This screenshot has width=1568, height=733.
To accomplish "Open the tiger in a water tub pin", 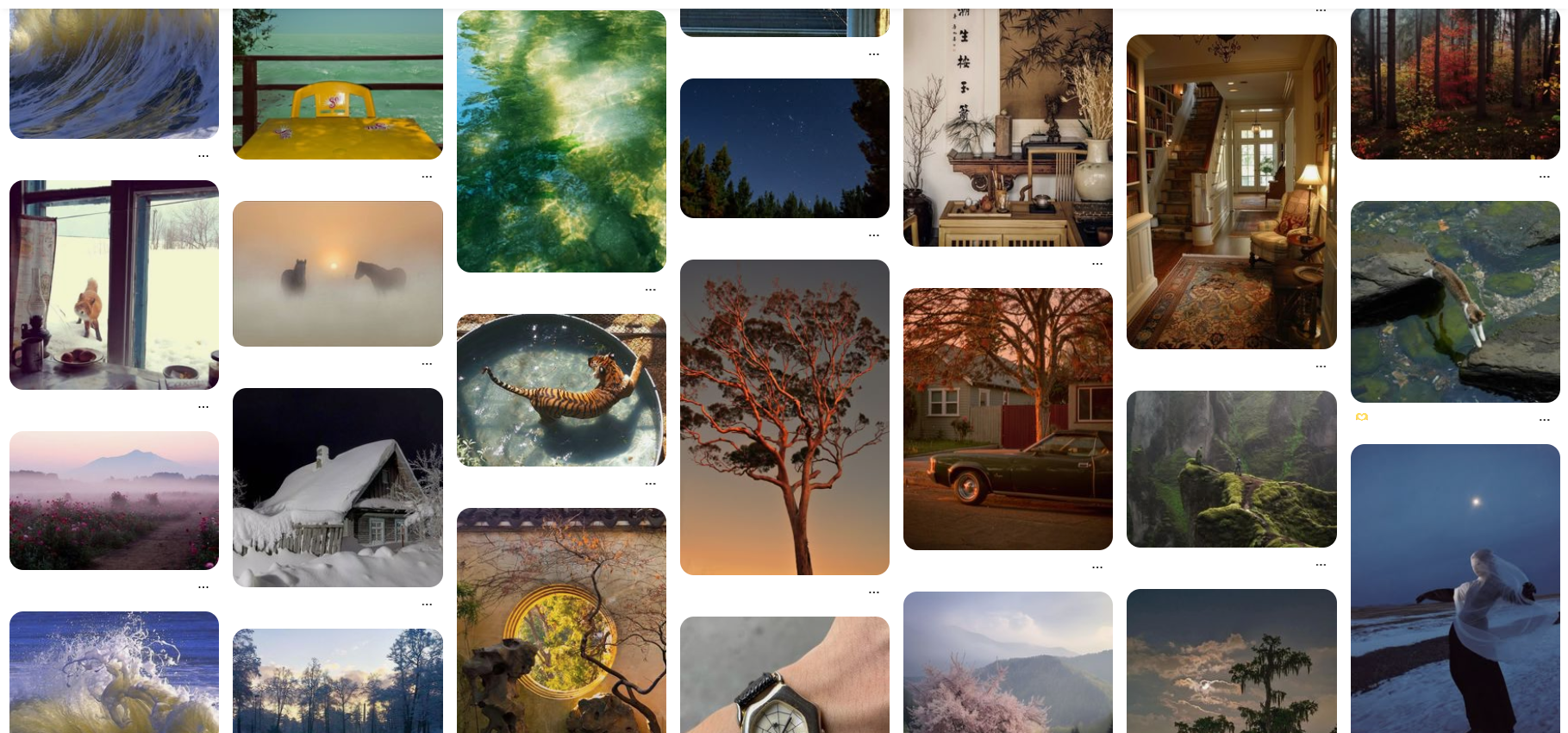I will pos(561,390).
